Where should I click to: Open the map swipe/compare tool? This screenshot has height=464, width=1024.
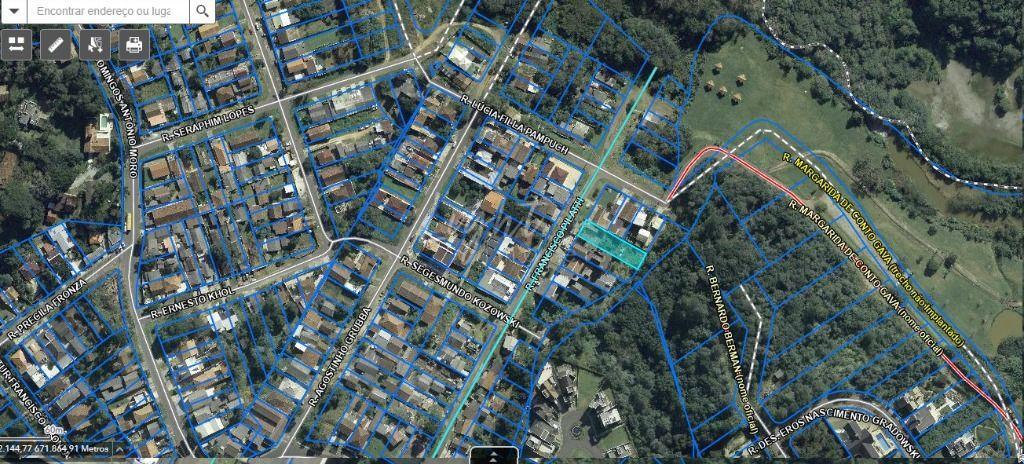(x=17, y=44)
